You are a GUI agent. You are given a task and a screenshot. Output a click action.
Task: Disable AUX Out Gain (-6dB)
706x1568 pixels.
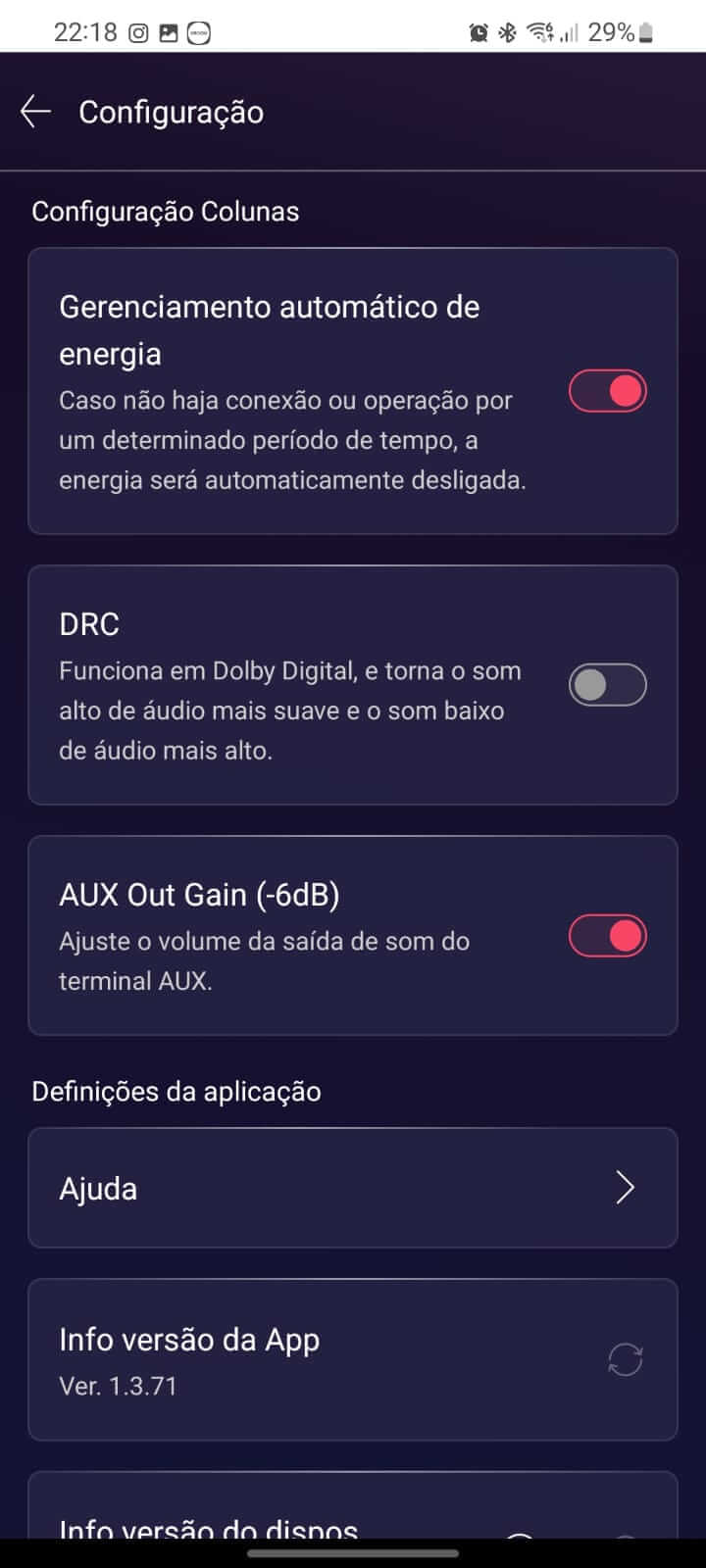click(x=608, y=936)
